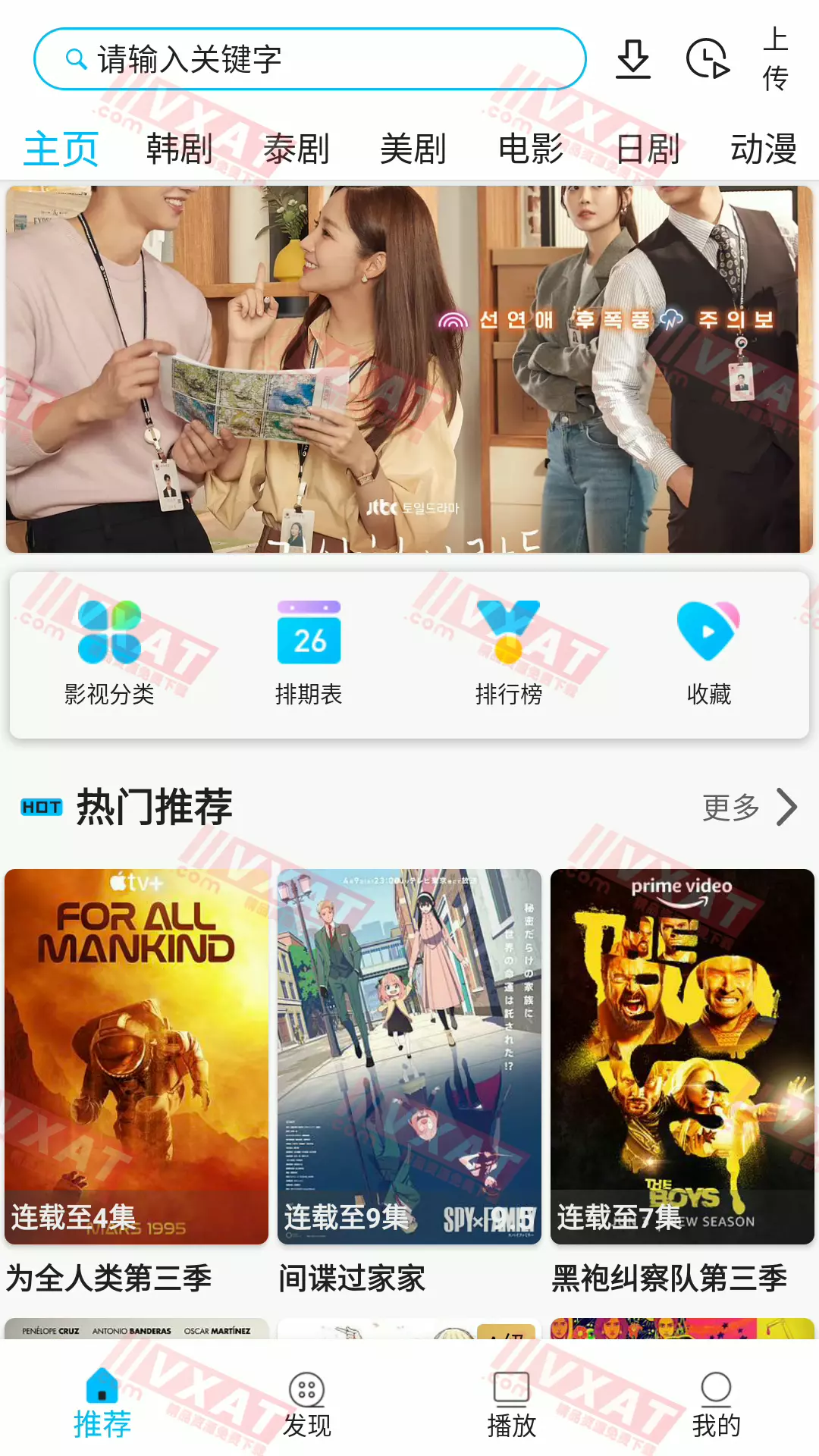Open the 收藏 favorites icon
This screenshot has width=819, height=1456.
(708, 633)
